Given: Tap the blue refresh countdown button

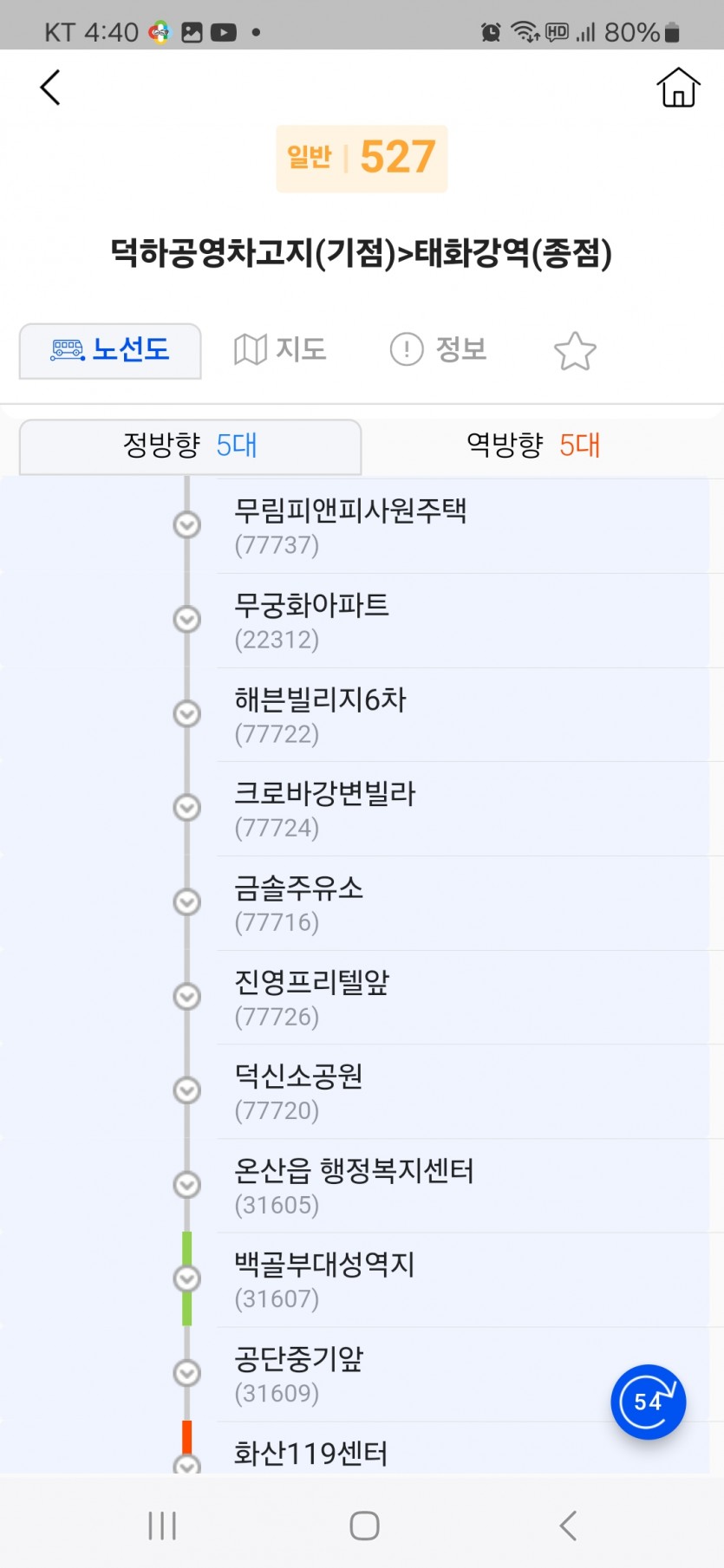Looking at the screenshot, I should [648, 1402].
